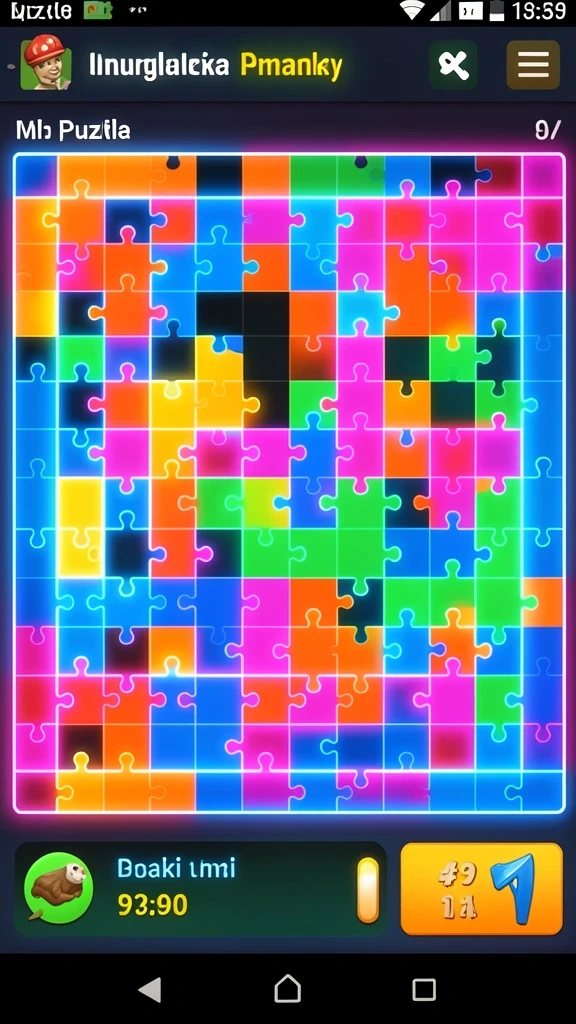This screenshot has width=576, height=1024.
Task: Tap the player avatar with red helmet
Action: (45, 61)
